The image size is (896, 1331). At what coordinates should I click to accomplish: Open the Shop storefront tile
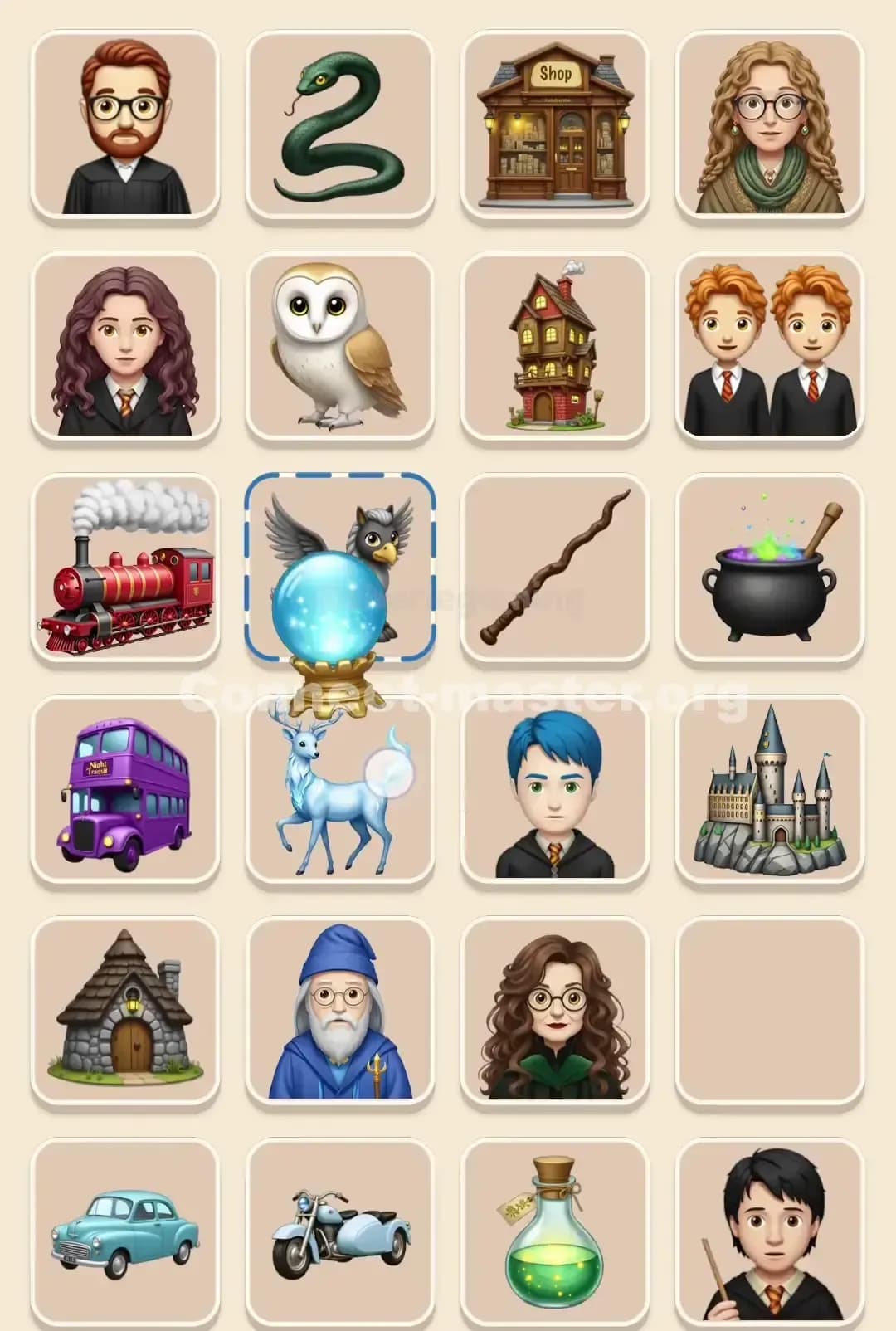[x=556, y=123]
